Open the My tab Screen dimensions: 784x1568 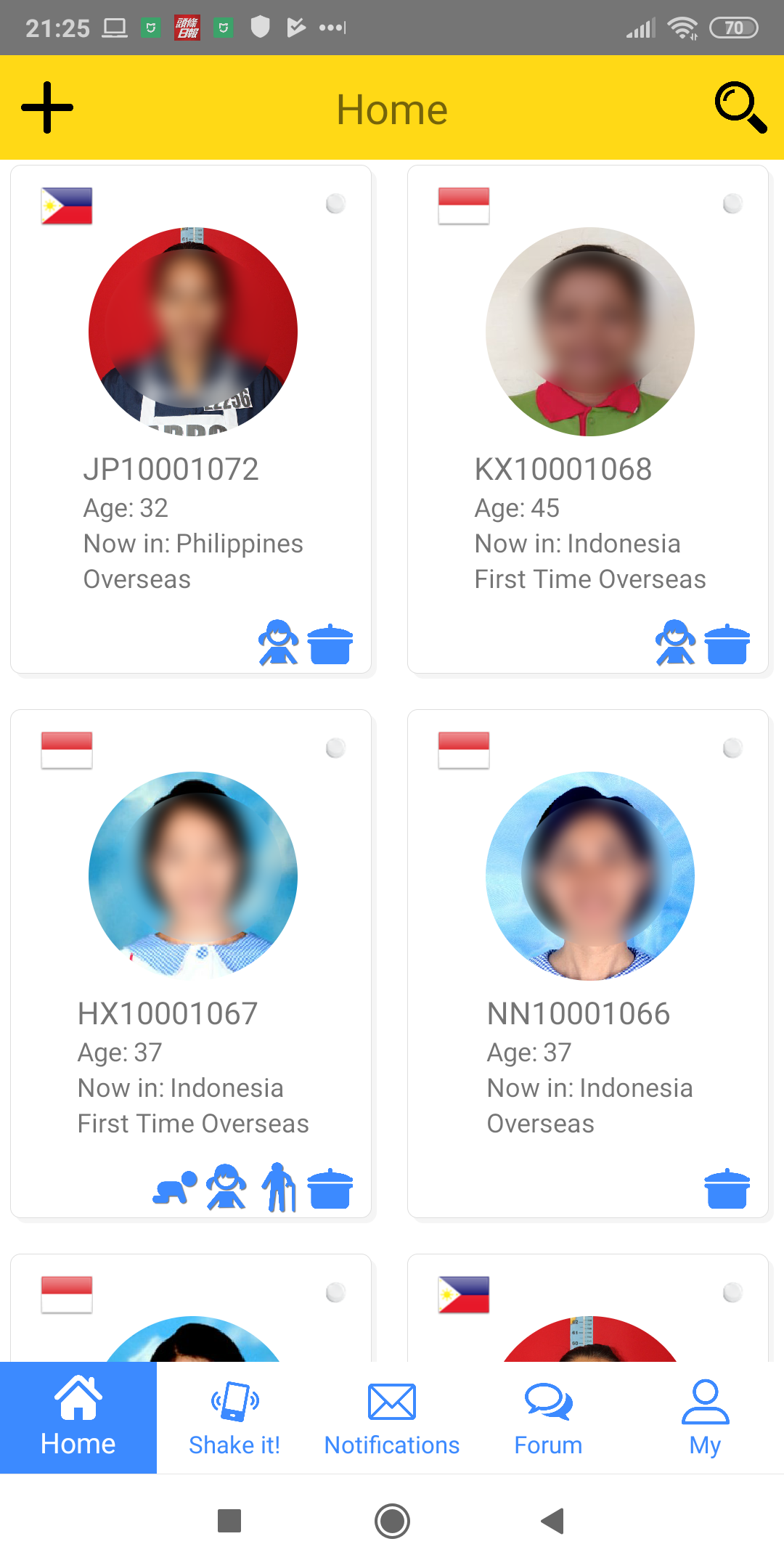705,1416
